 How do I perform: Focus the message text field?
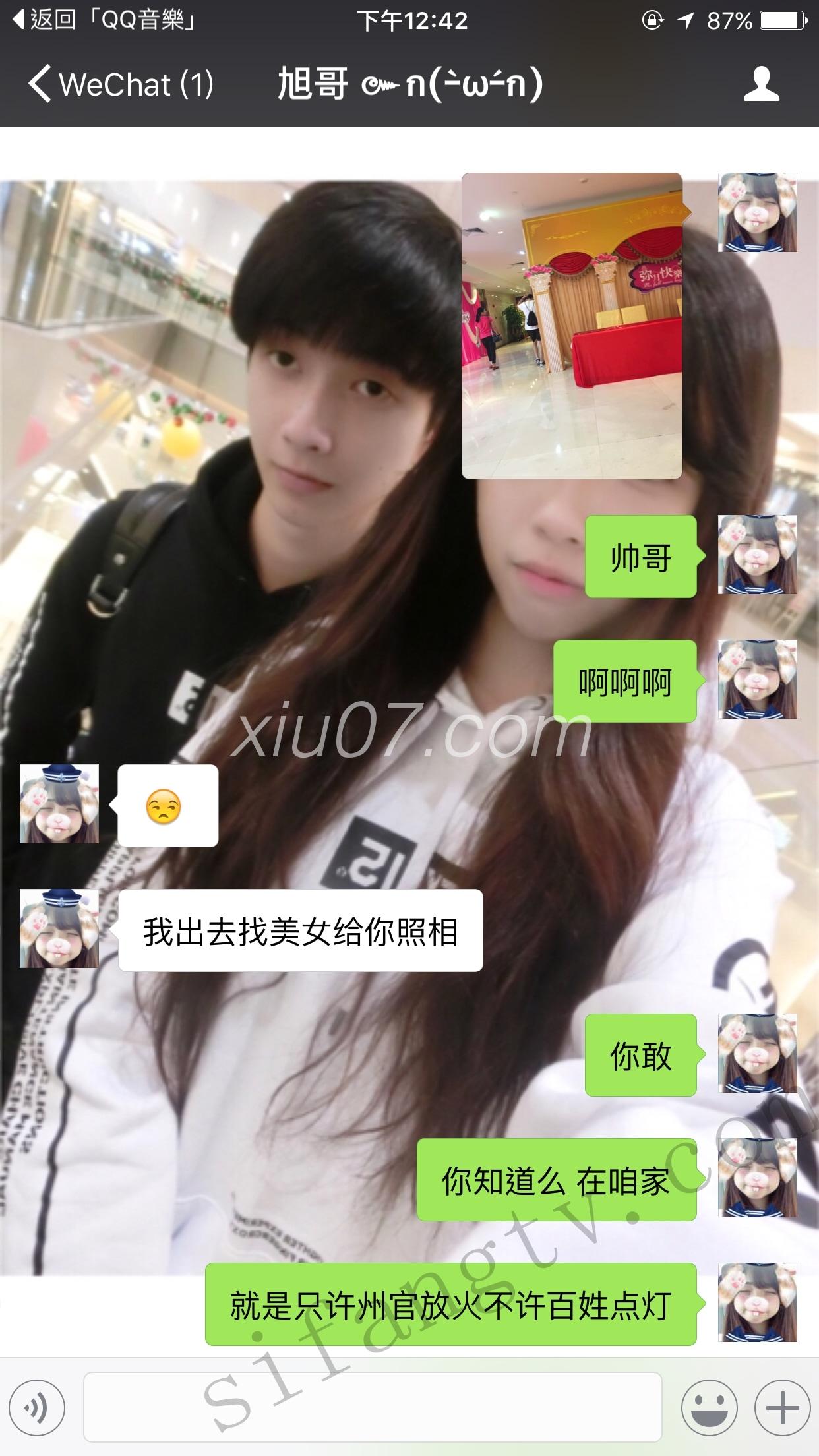click(373, 1407)
